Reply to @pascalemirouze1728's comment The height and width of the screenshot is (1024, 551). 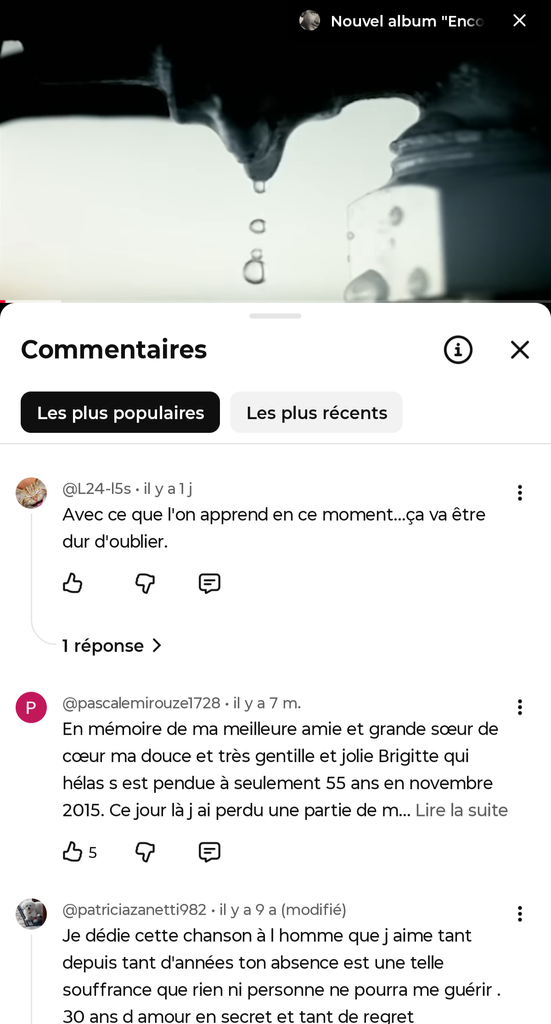pyautogui.click(x=210, y=852)
